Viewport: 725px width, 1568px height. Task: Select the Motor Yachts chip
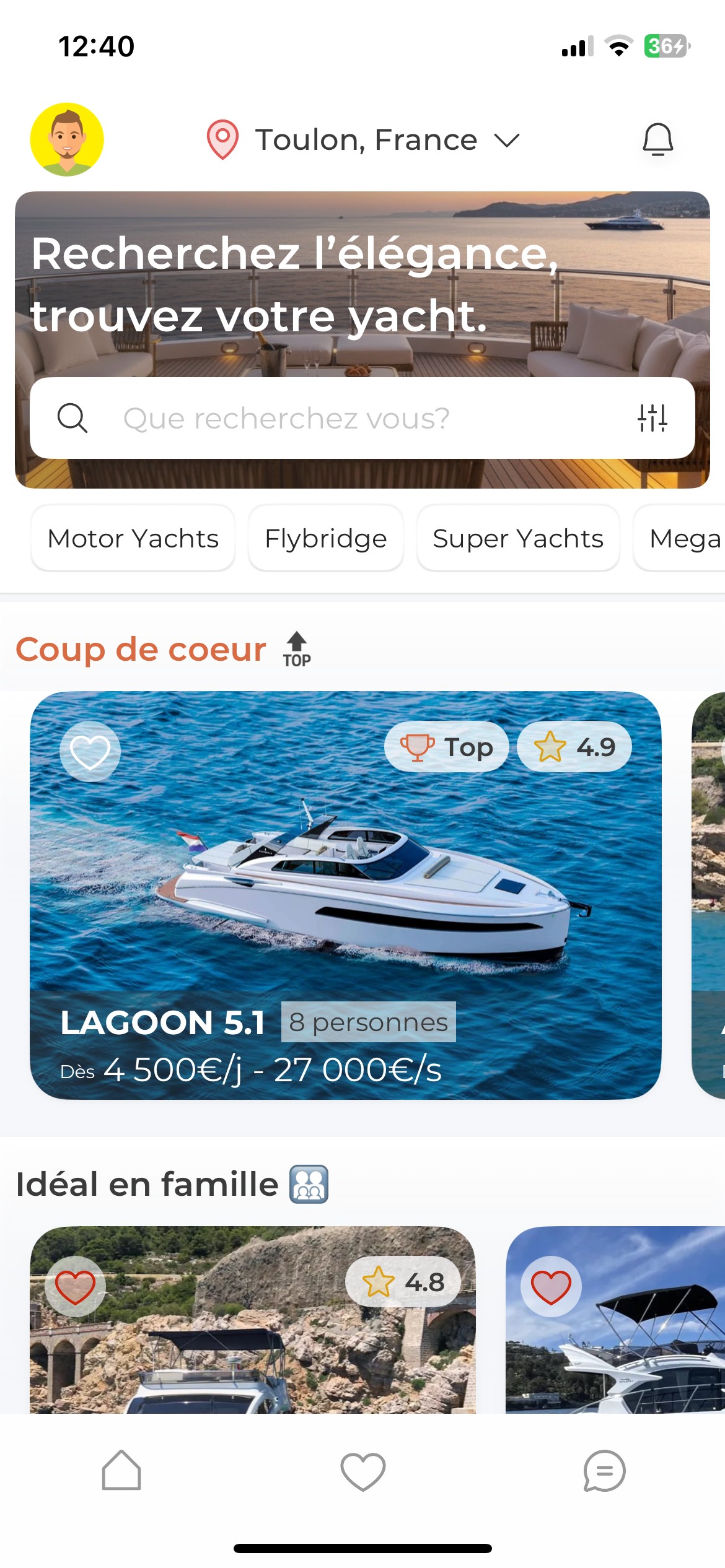133,538
